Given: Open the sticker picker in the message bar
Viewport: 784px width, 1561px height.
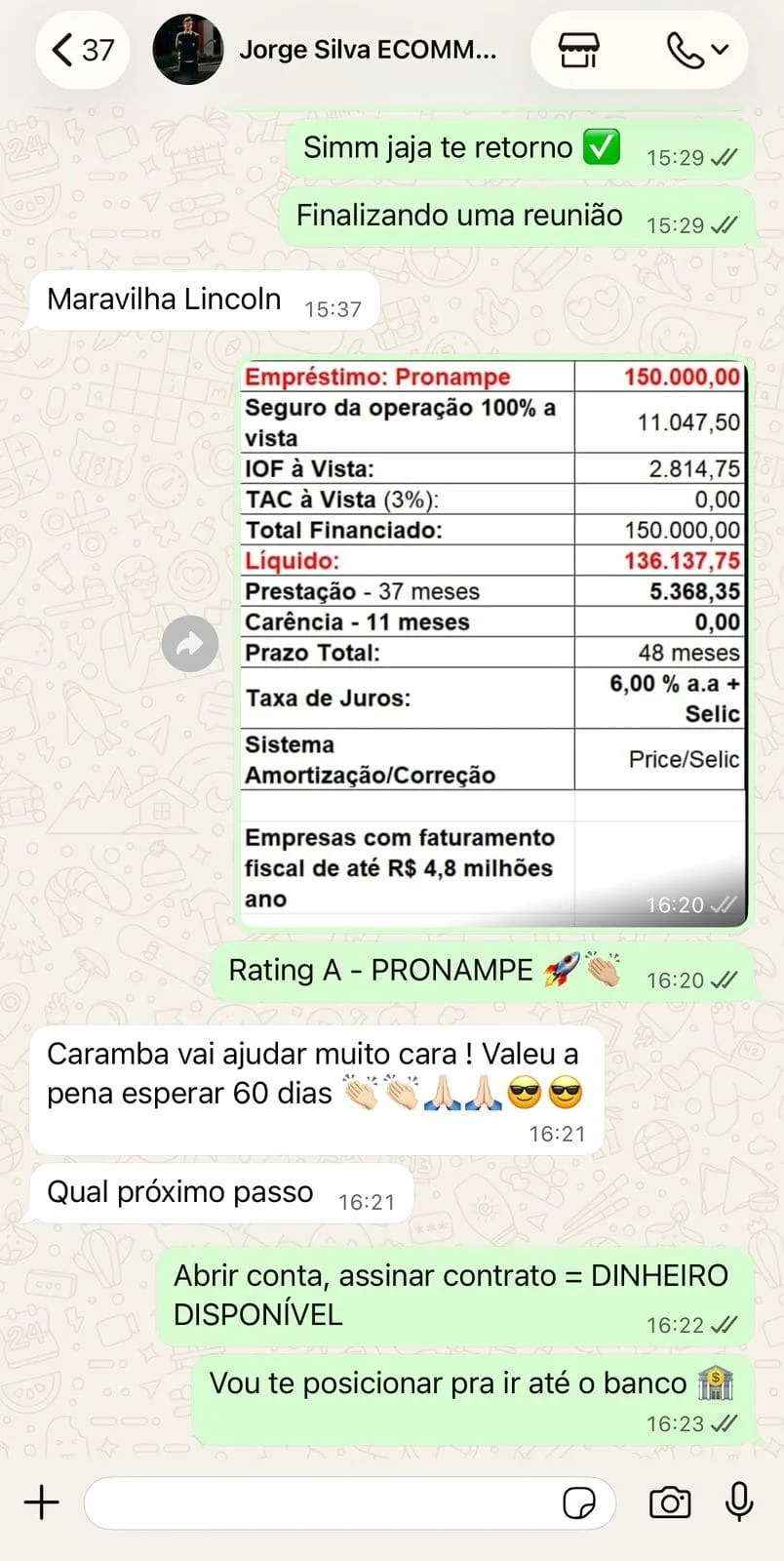Looking at the screenshot, I should (x=578, y=1503).
